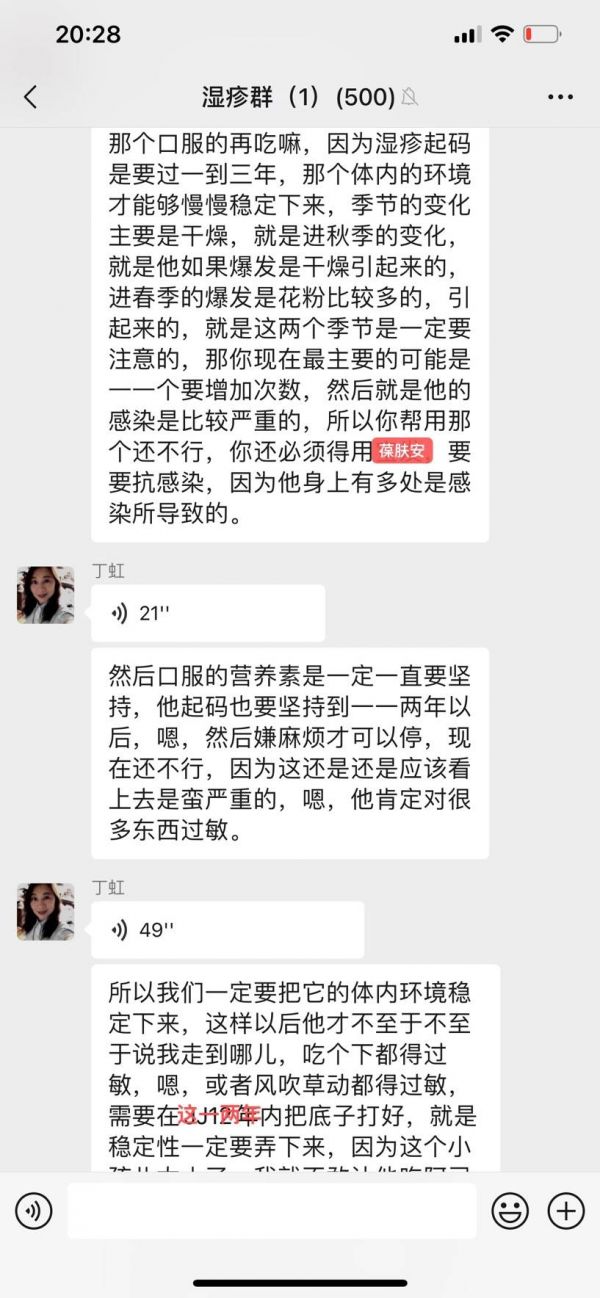This screenshot has width=600, height=1298.
Task: Play the 49-second voice message
Action: pos(227,929)
